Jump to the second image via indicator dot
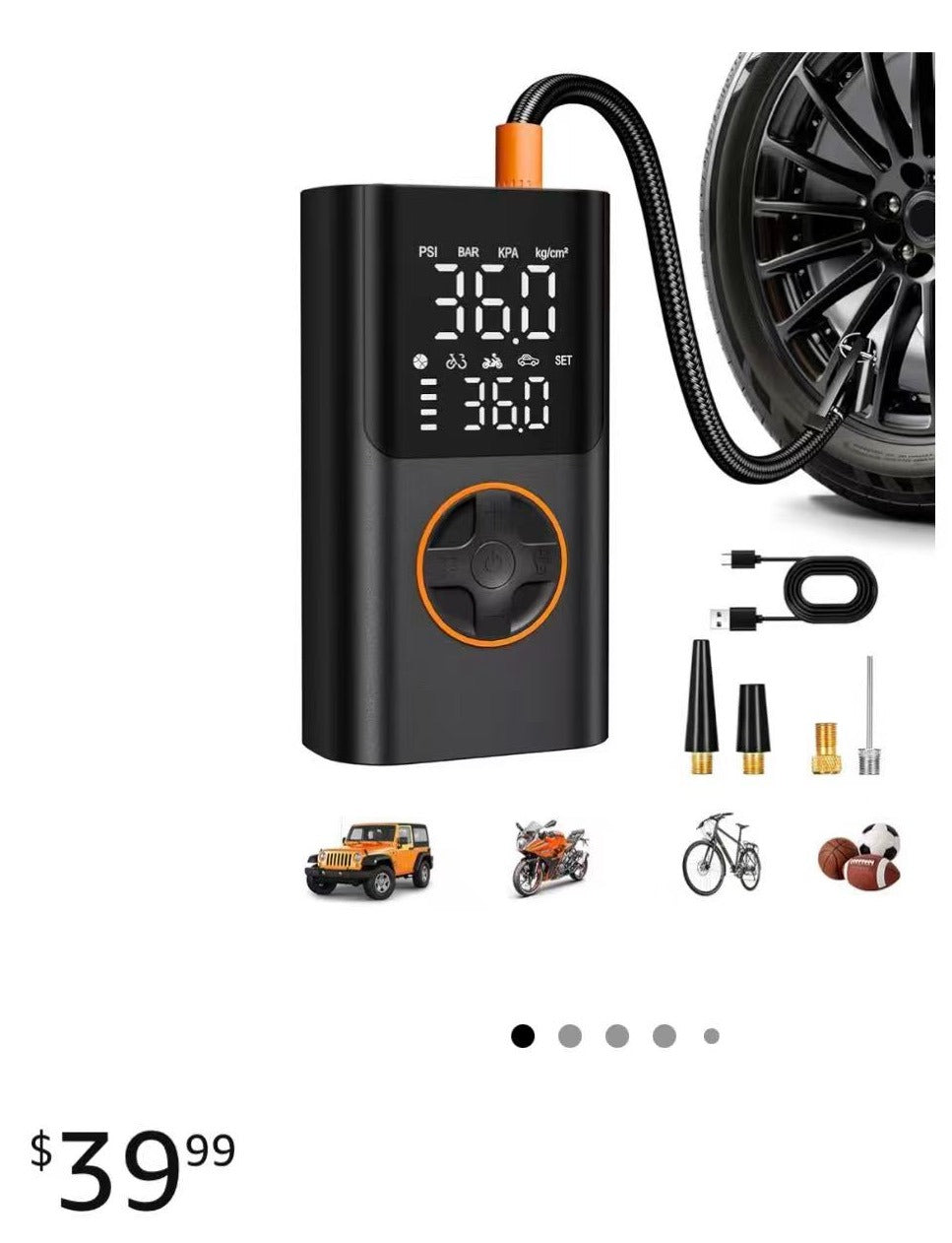The width and height of the screenshot is (952, 1243). pos(570,1036)
